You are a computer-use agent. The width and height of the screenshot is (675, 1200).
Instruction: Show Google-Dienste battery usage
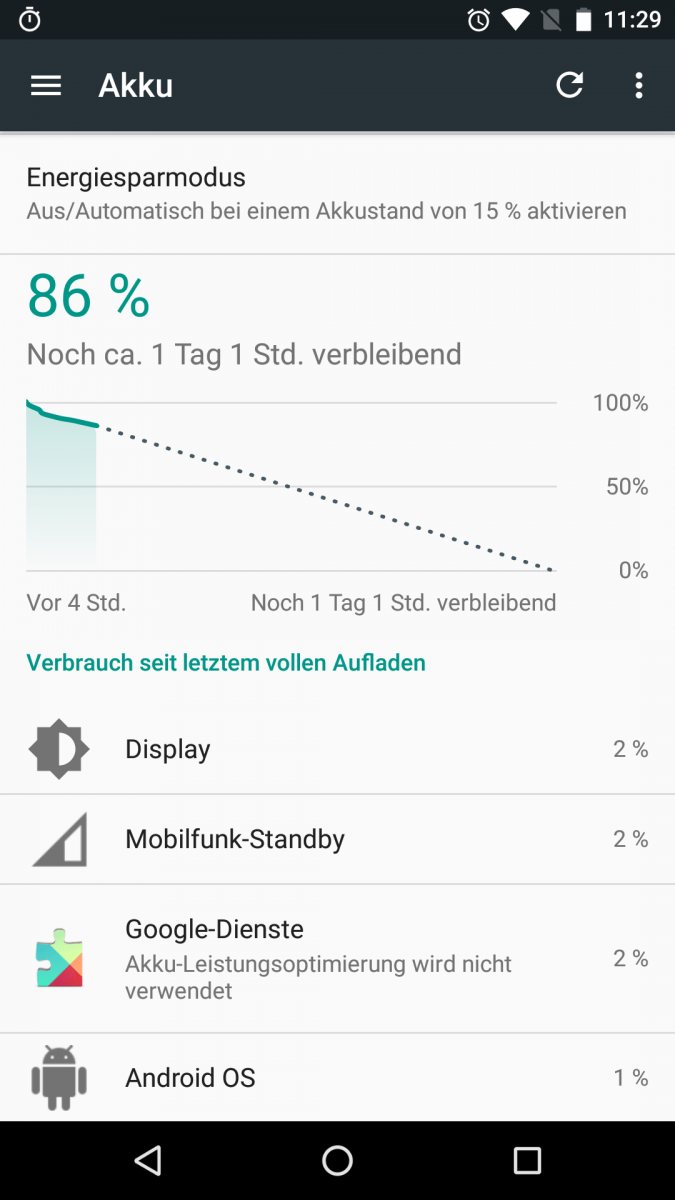[337, 958]
